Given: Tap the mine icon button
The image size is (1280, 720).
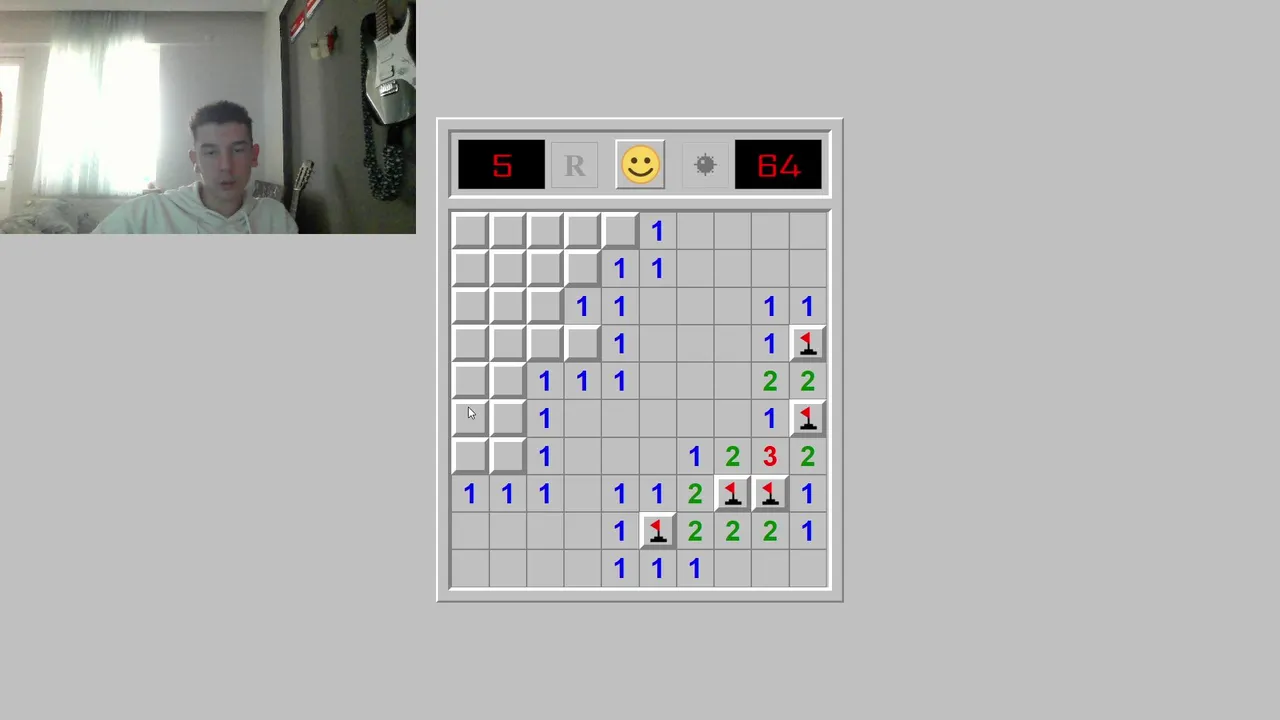Looking at the screenshot, I should pyautogui.click(x=705, y=165).
